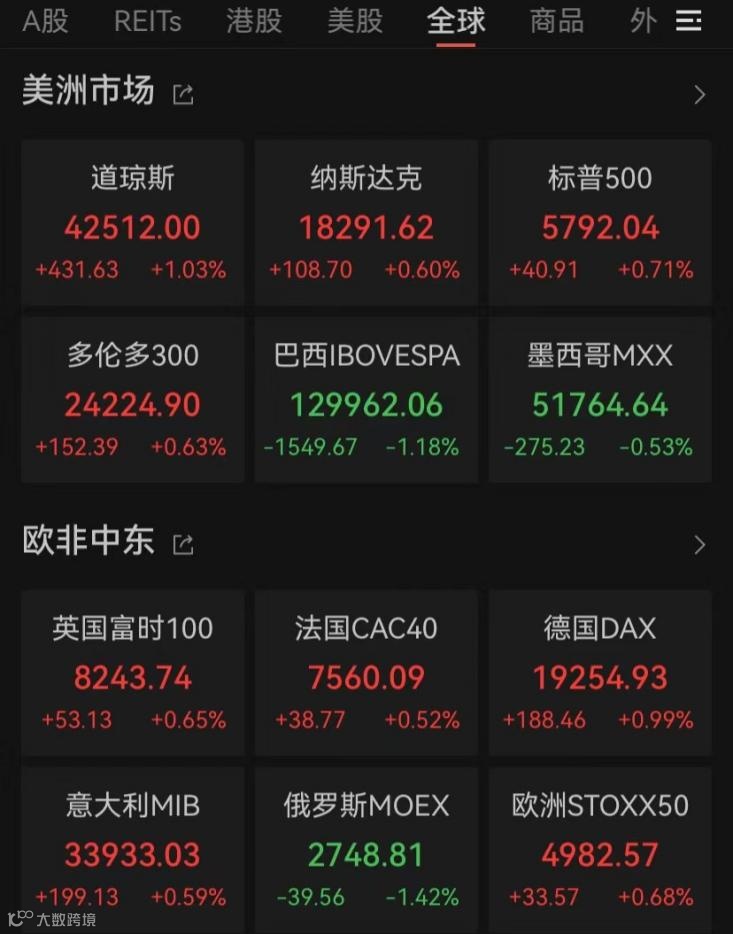Open the 德国DAX index card
This screenshot has height=934, width=733.
[600, 672]
